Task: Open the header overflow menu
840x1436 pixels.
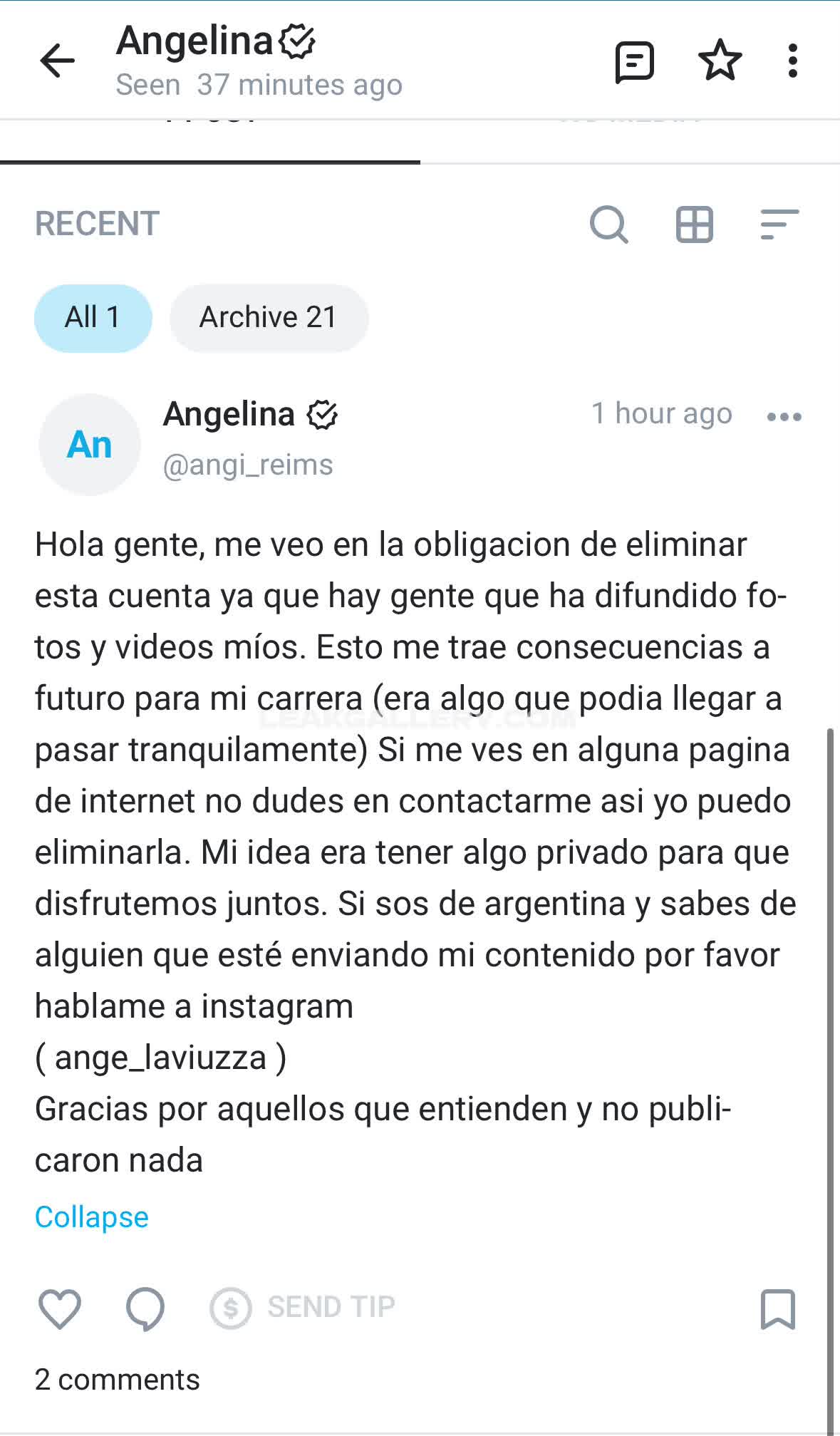Action: coord(792,61)
